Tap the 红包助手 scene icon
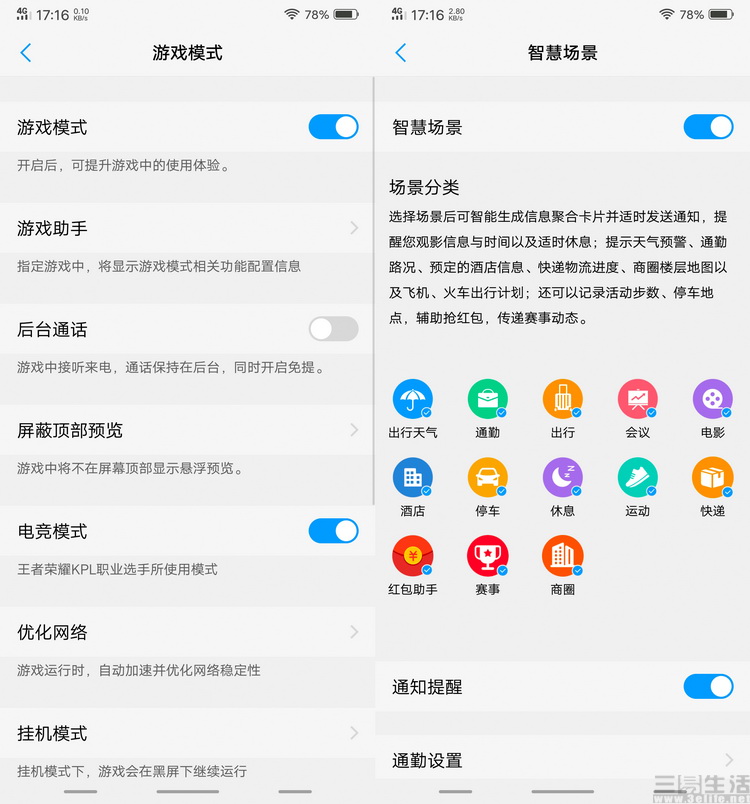This screenshot has height=804, width=750. click(412, 557)
